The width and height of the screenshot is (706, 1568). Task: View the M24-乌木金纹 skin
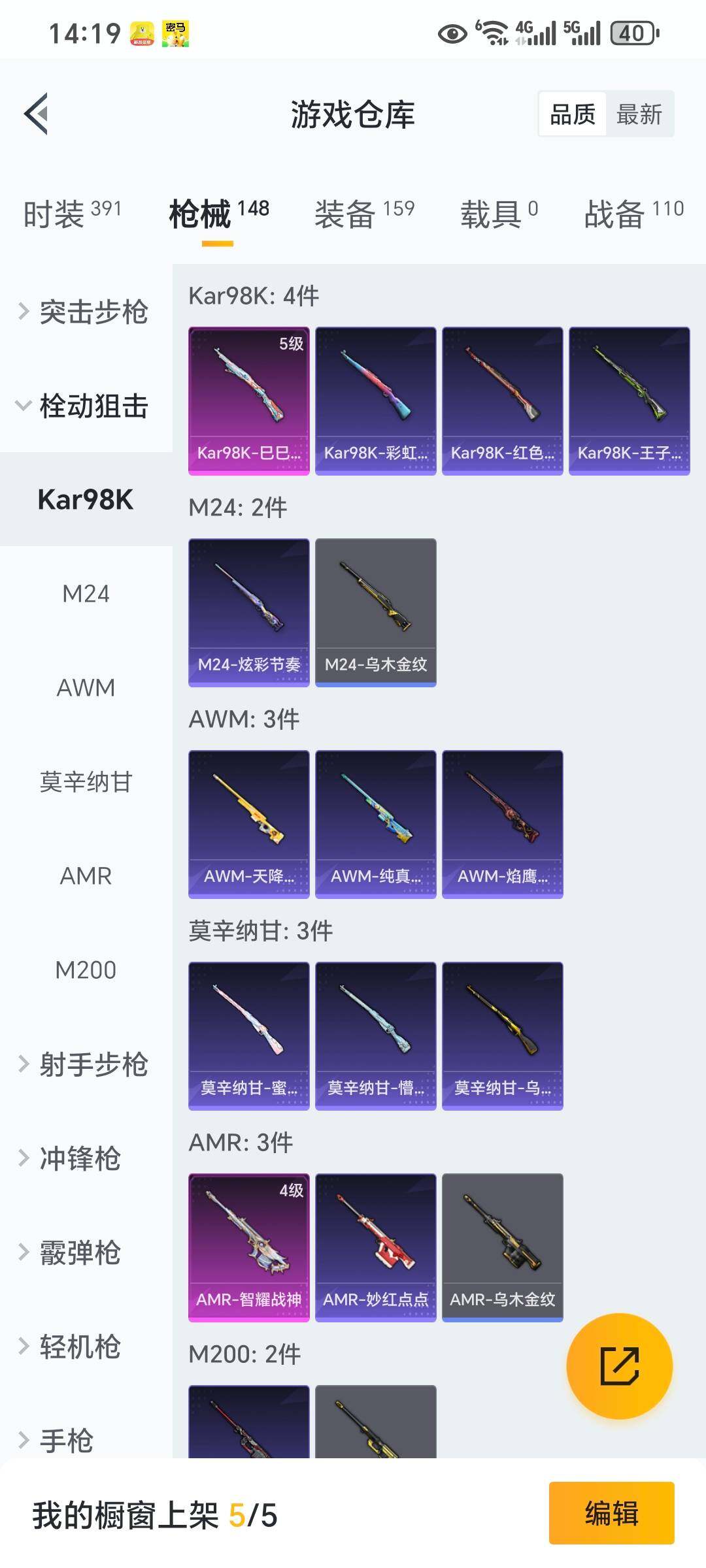[375, 612]
